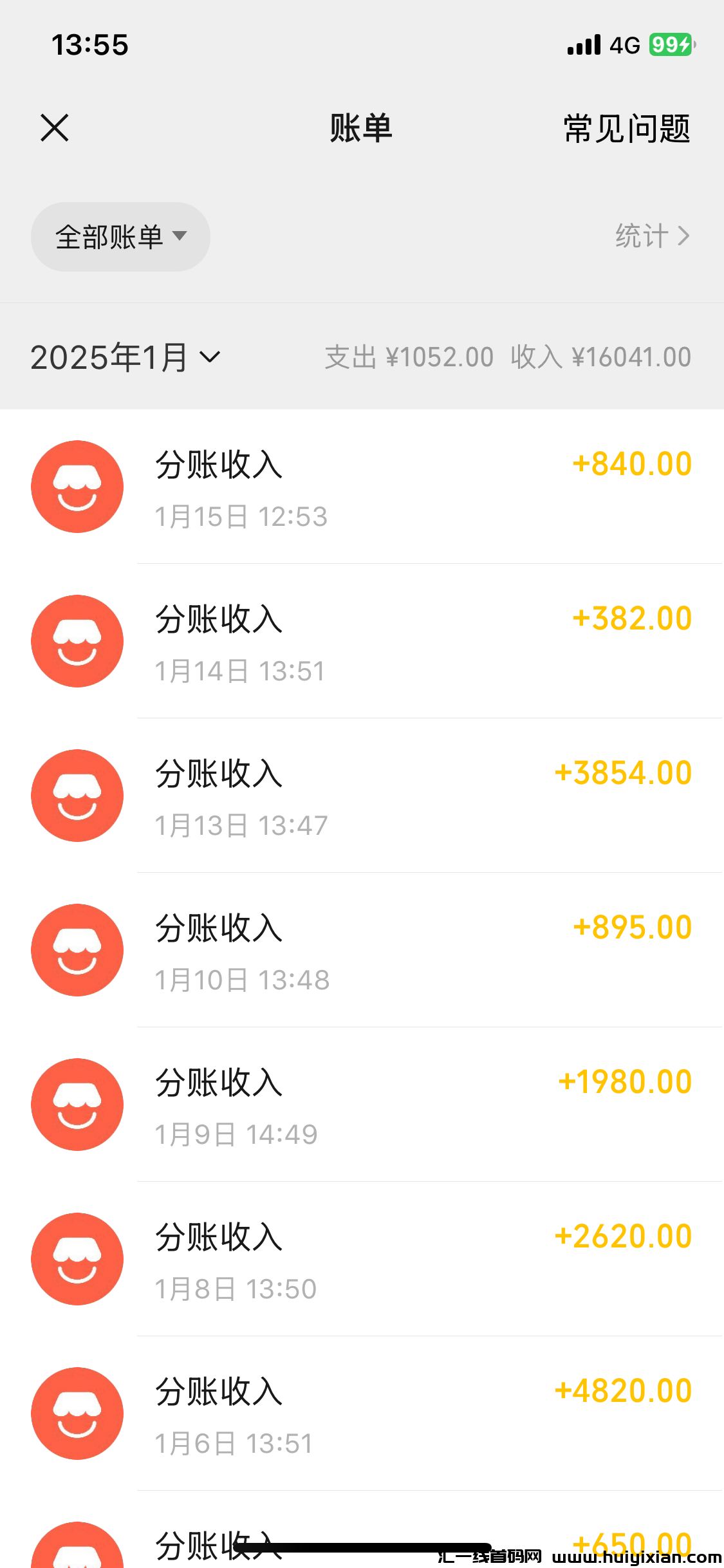Tap the battery charge indicator
The image size is (724, 1568).
click(x=669, y=44)
